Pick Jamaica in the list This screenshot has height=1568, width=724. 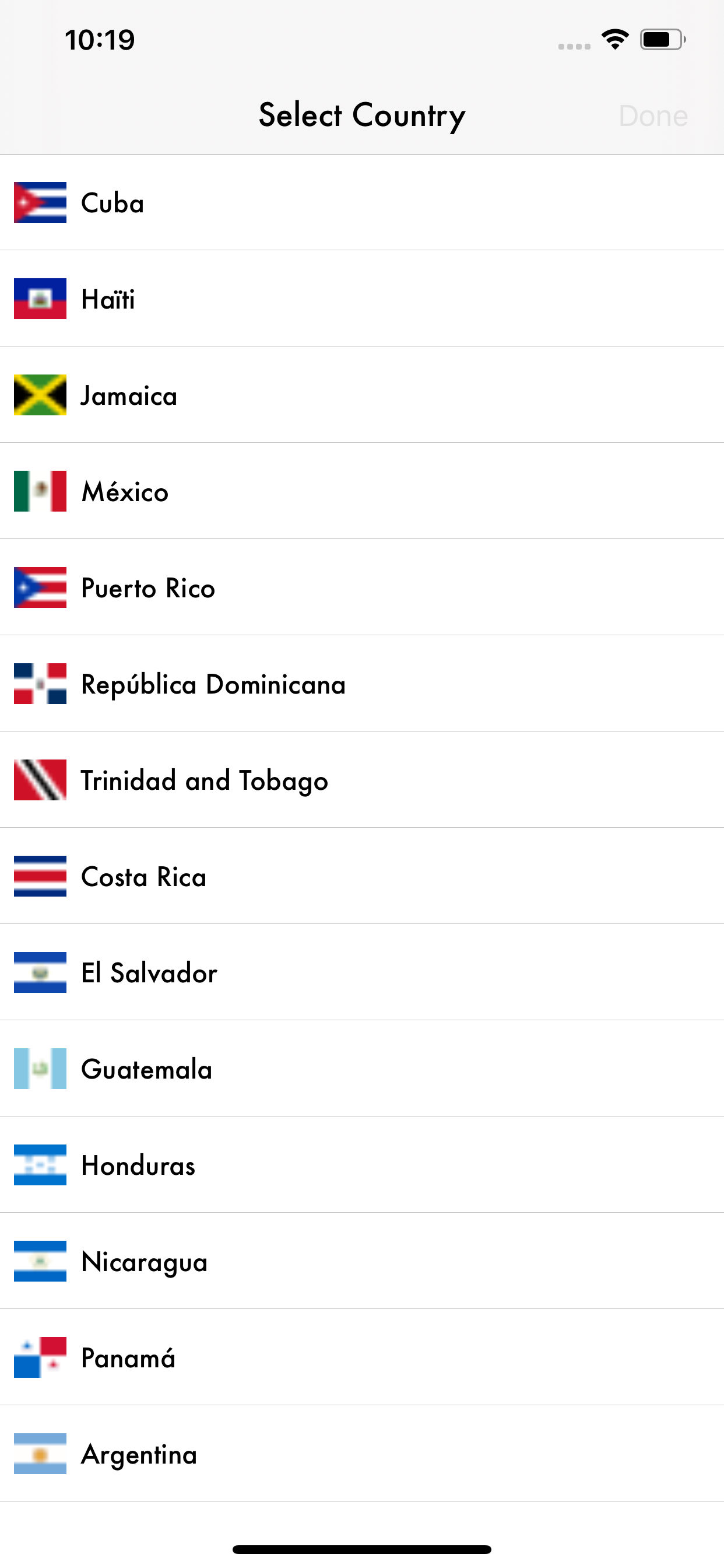pyautogui.click(x=129, y=395)
